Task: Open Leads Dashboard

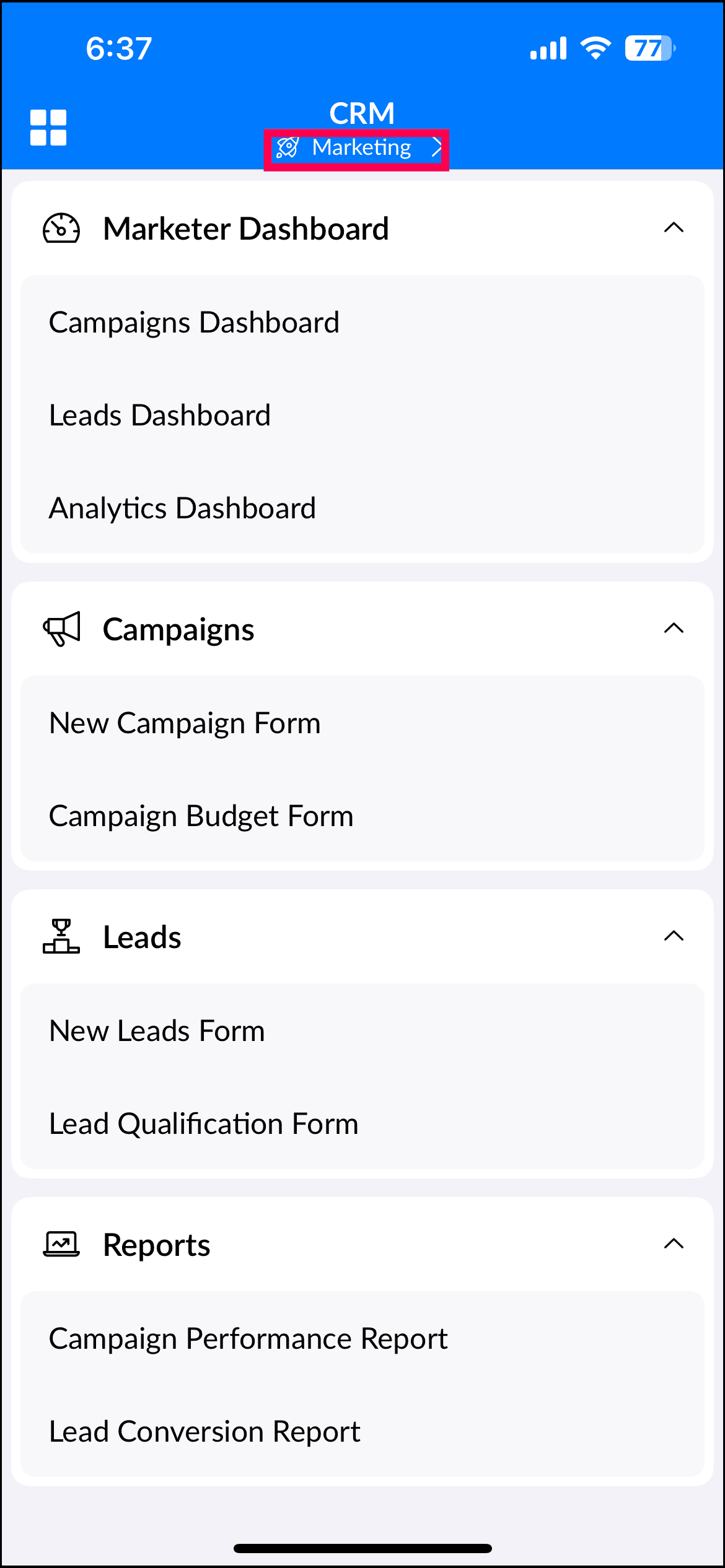Action: [x=160, y=416]
